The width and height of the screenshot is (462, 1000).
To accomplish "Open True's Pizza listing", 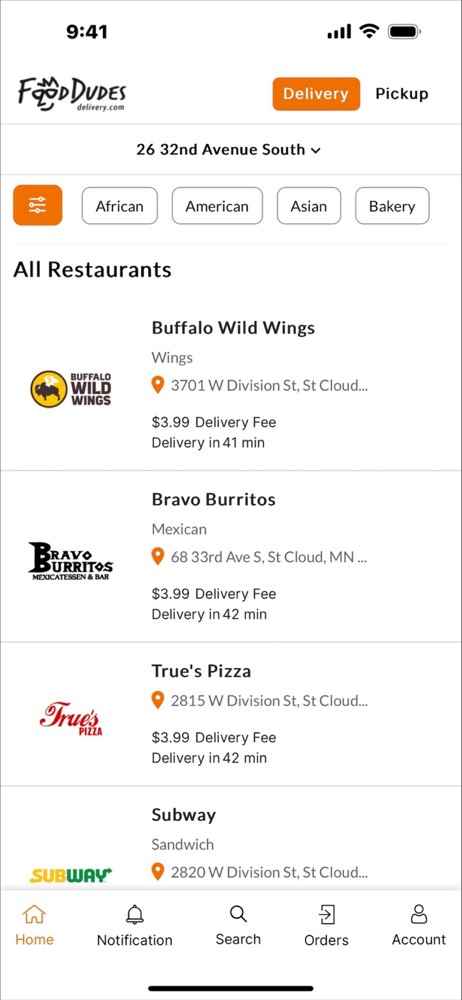I will tap(231, 714).
